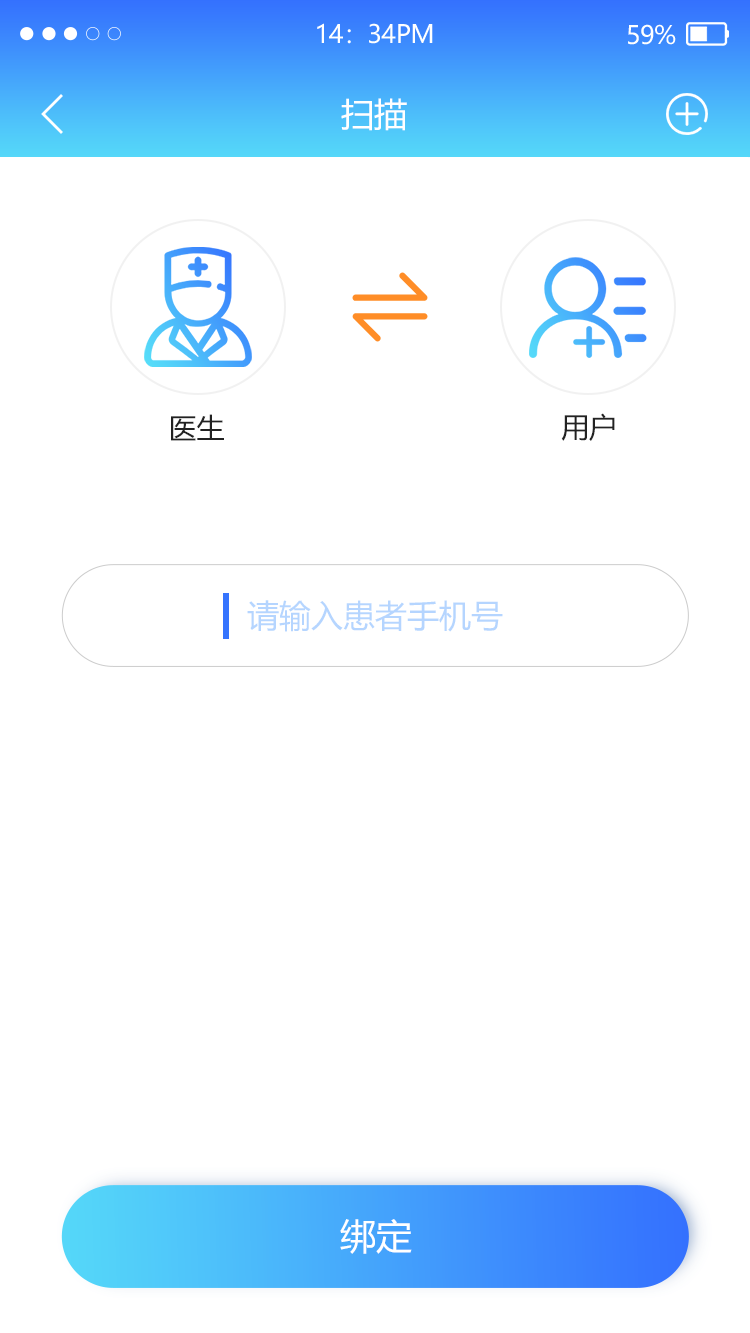Viewport: 750px width, 1333px height.
Task: Select the 用户 user role
Action: point(588,307)
